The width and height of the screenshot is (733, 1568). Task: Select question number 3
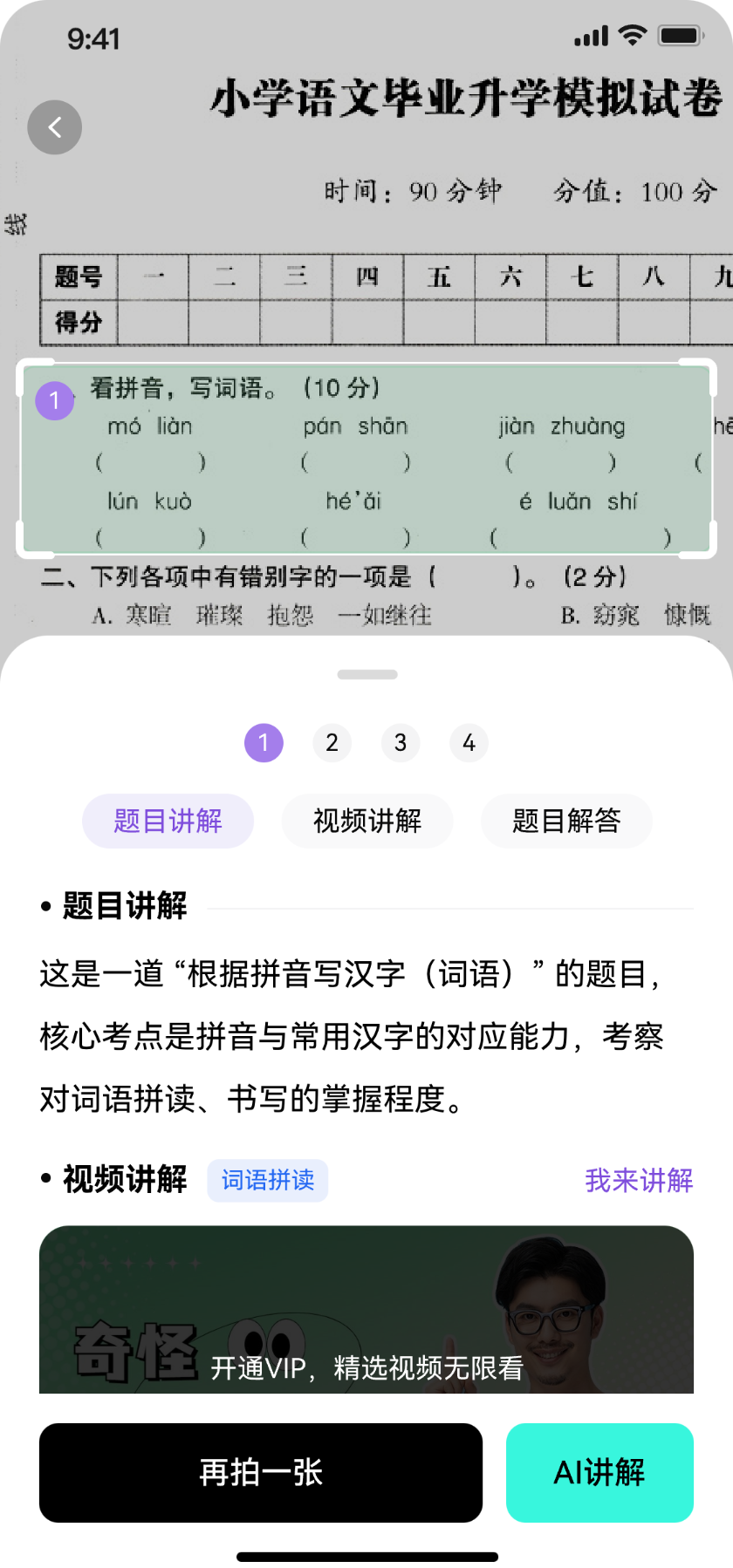point(401,743)
